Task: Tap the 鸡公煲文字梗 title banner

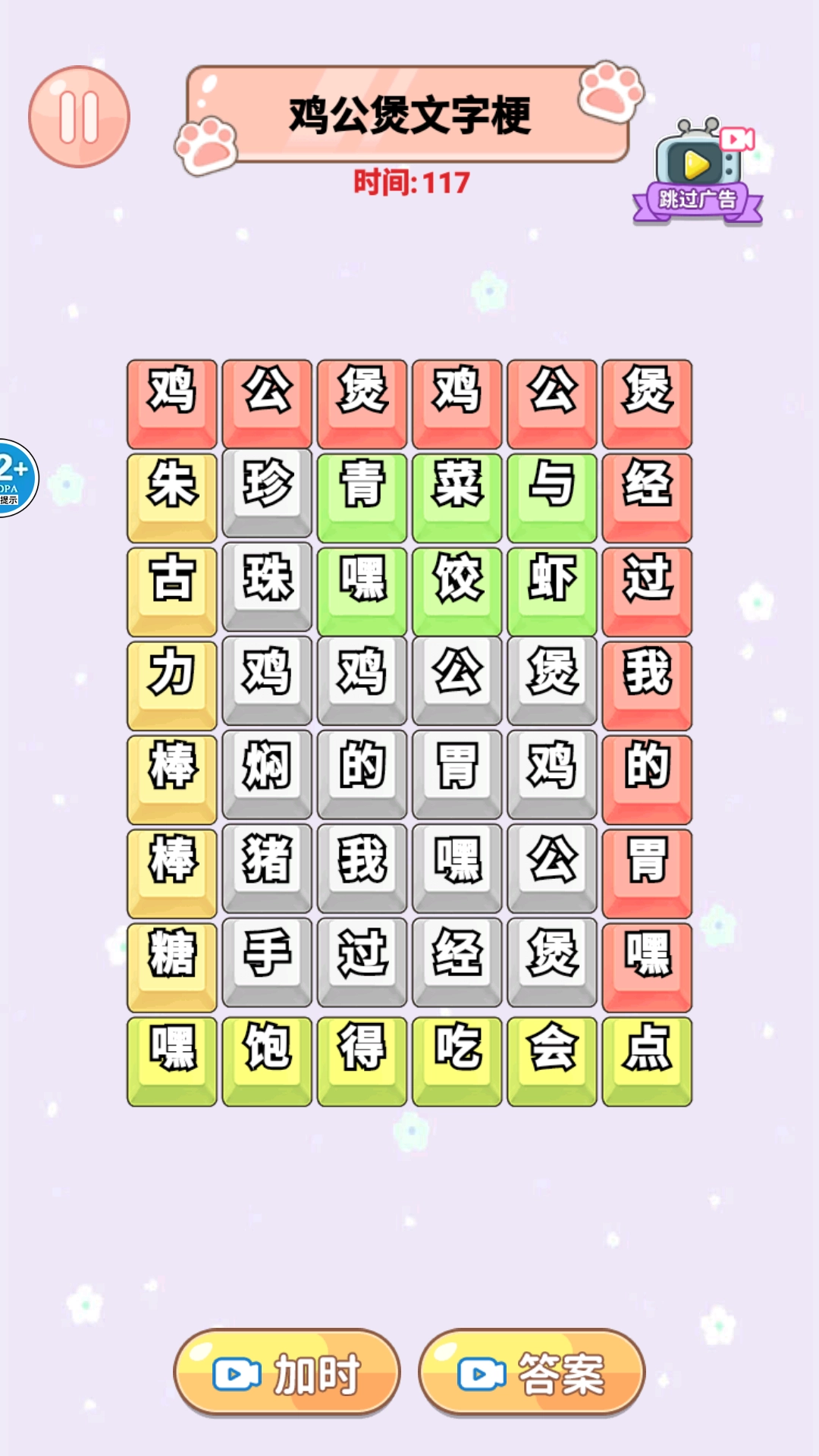Action: pyautogui.click(x=409, y=114)
